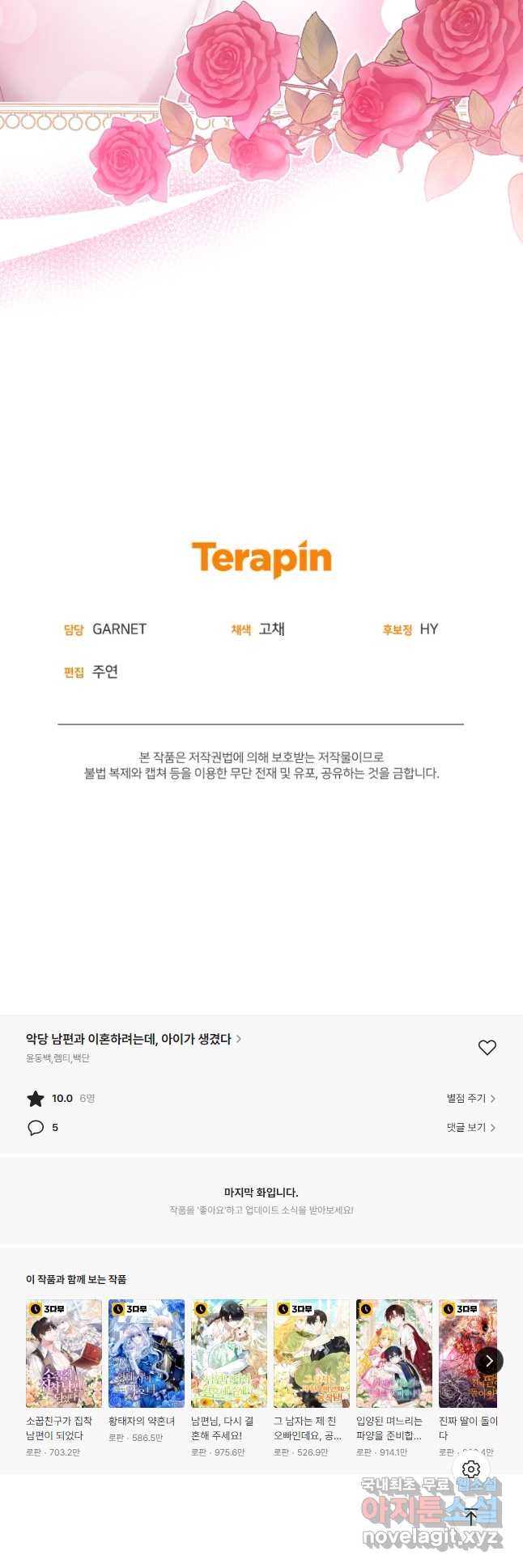Open the viewer settings gear
The image size is (523, 1568).
point(471,1468)
